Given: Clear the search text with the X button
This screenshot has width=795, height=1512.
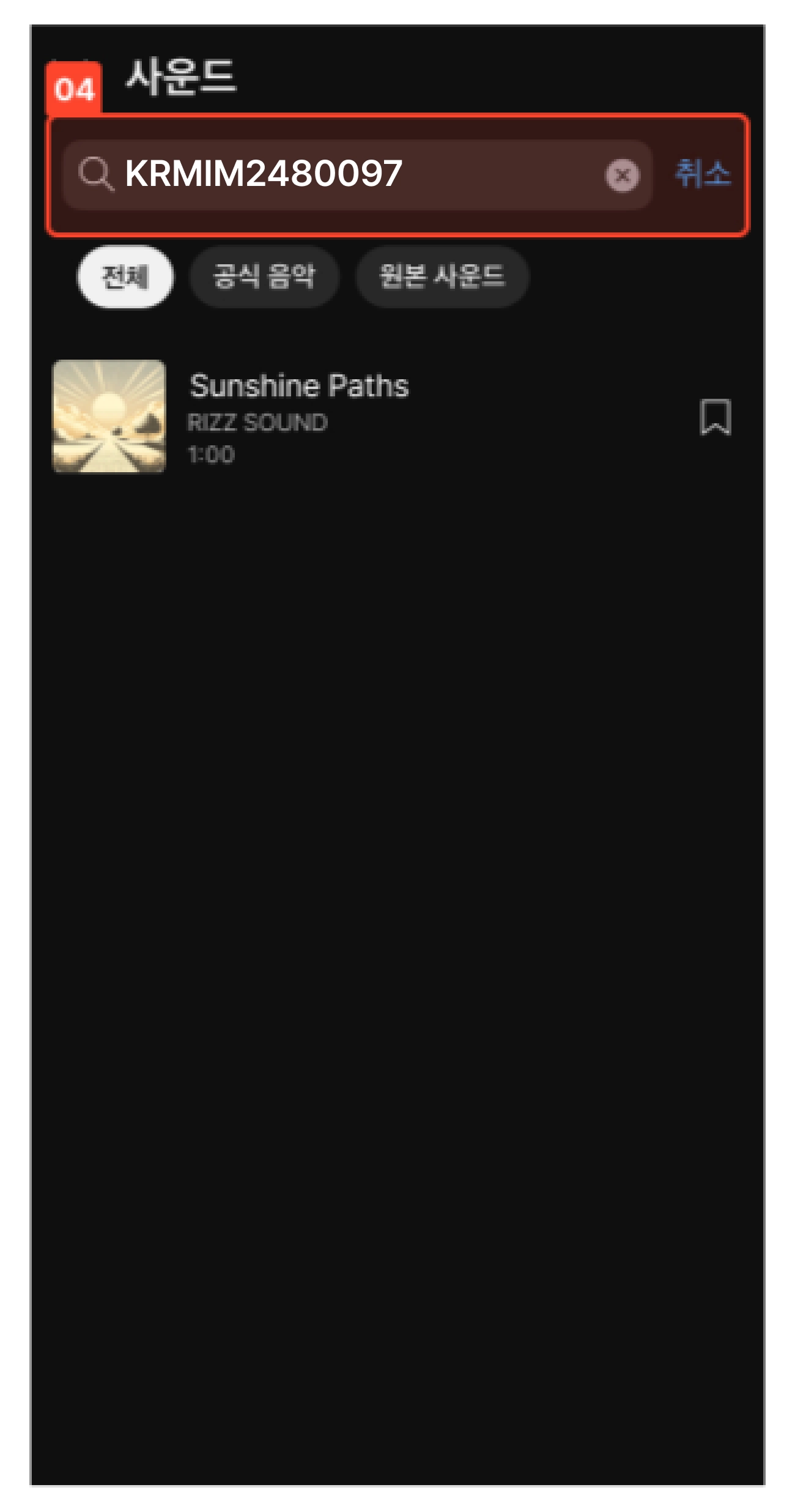Looking at the screenshot, I should [x=622, y=176].
